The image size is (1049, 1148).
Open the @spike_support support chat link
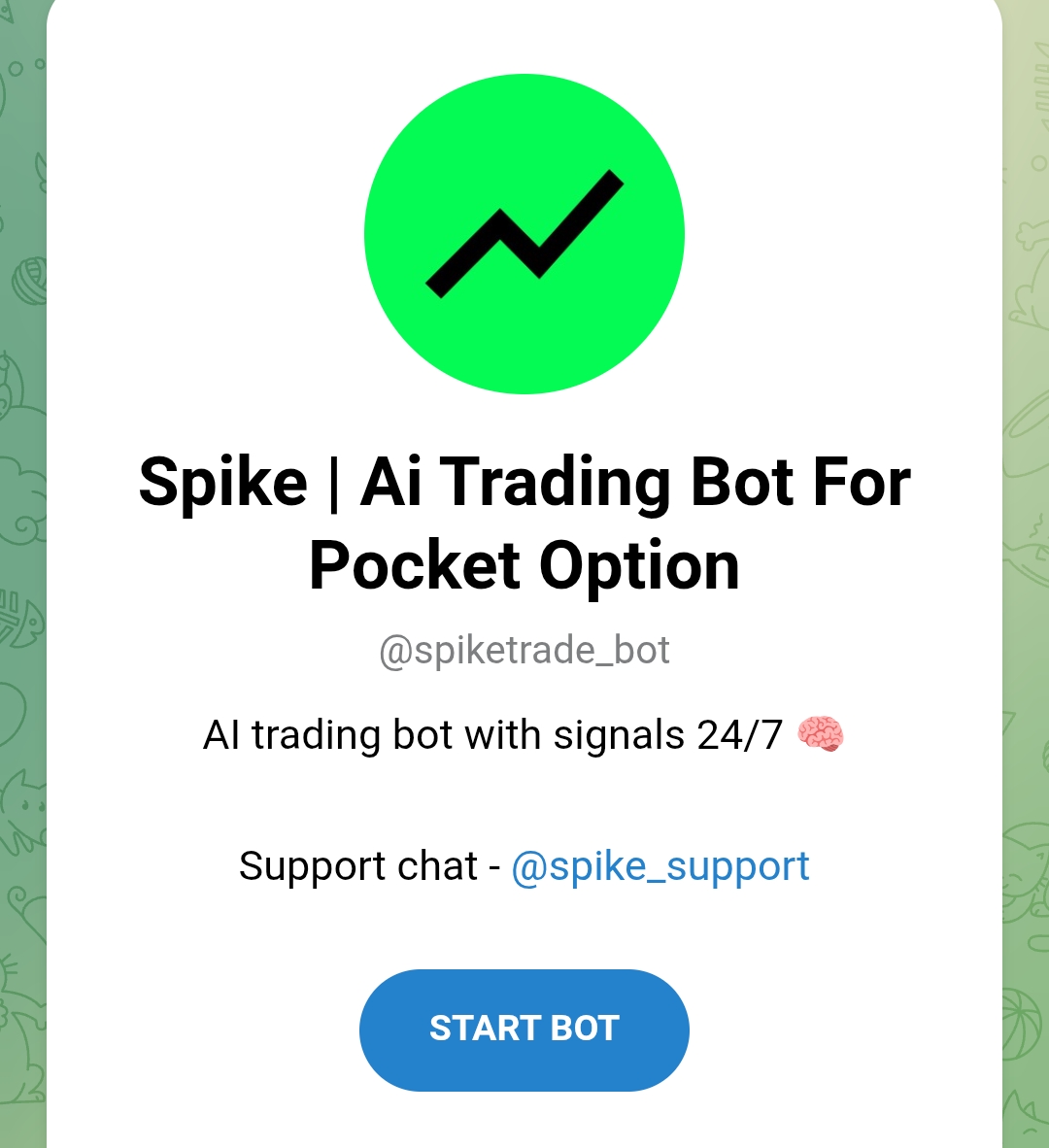click(660, 866)
